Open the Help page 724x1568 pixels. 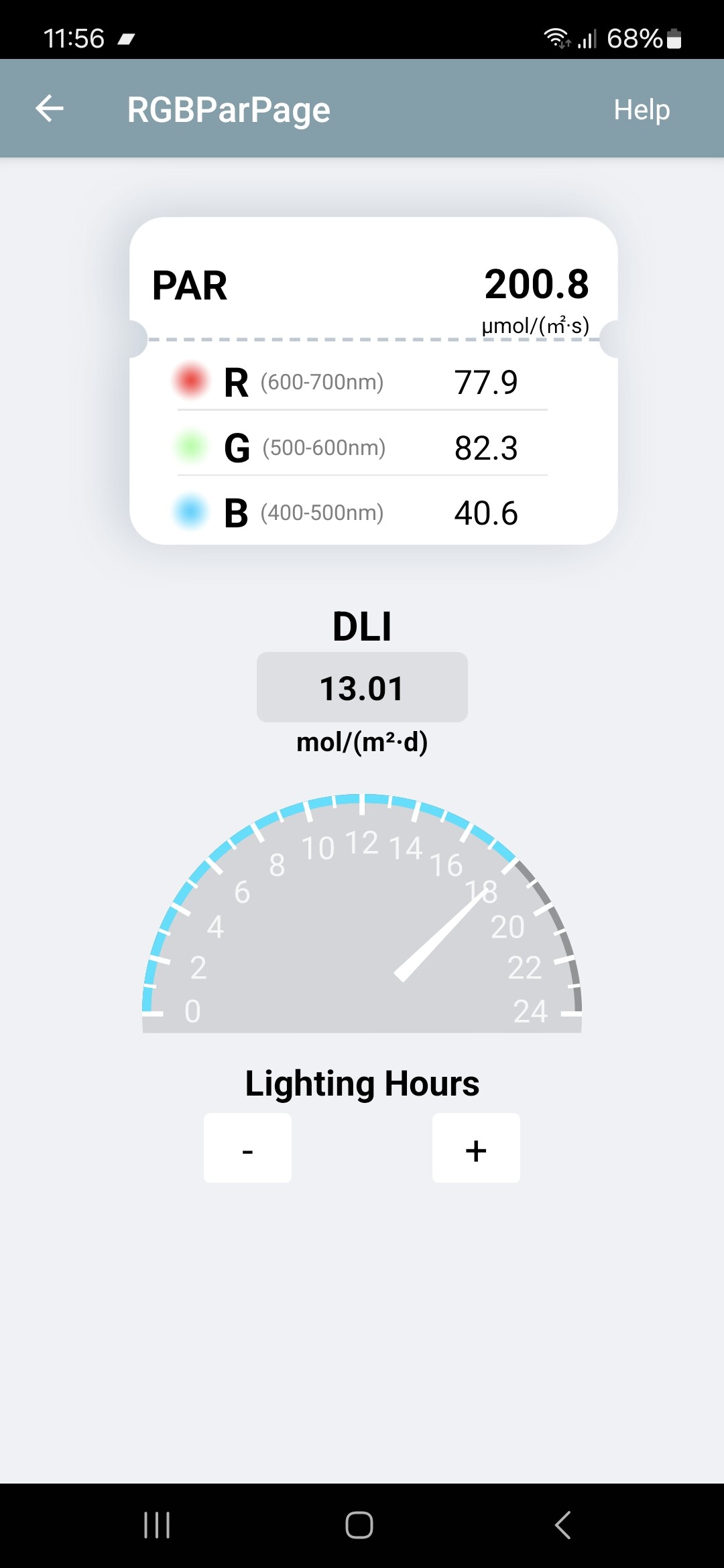(642, 110)
